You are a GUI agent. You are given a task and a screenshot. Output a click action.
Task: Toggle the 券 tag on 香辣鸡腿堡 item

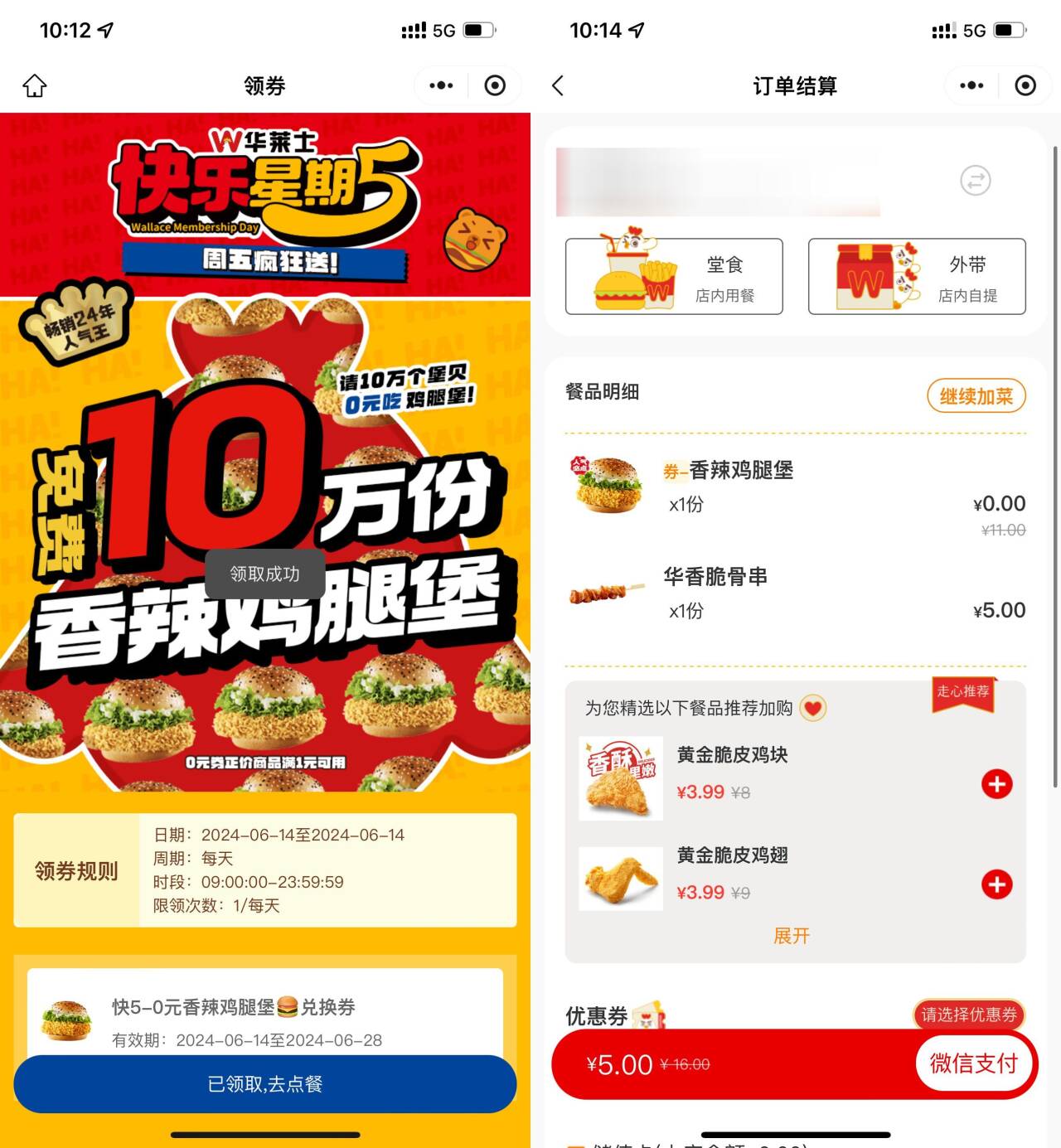coord(671,471)
